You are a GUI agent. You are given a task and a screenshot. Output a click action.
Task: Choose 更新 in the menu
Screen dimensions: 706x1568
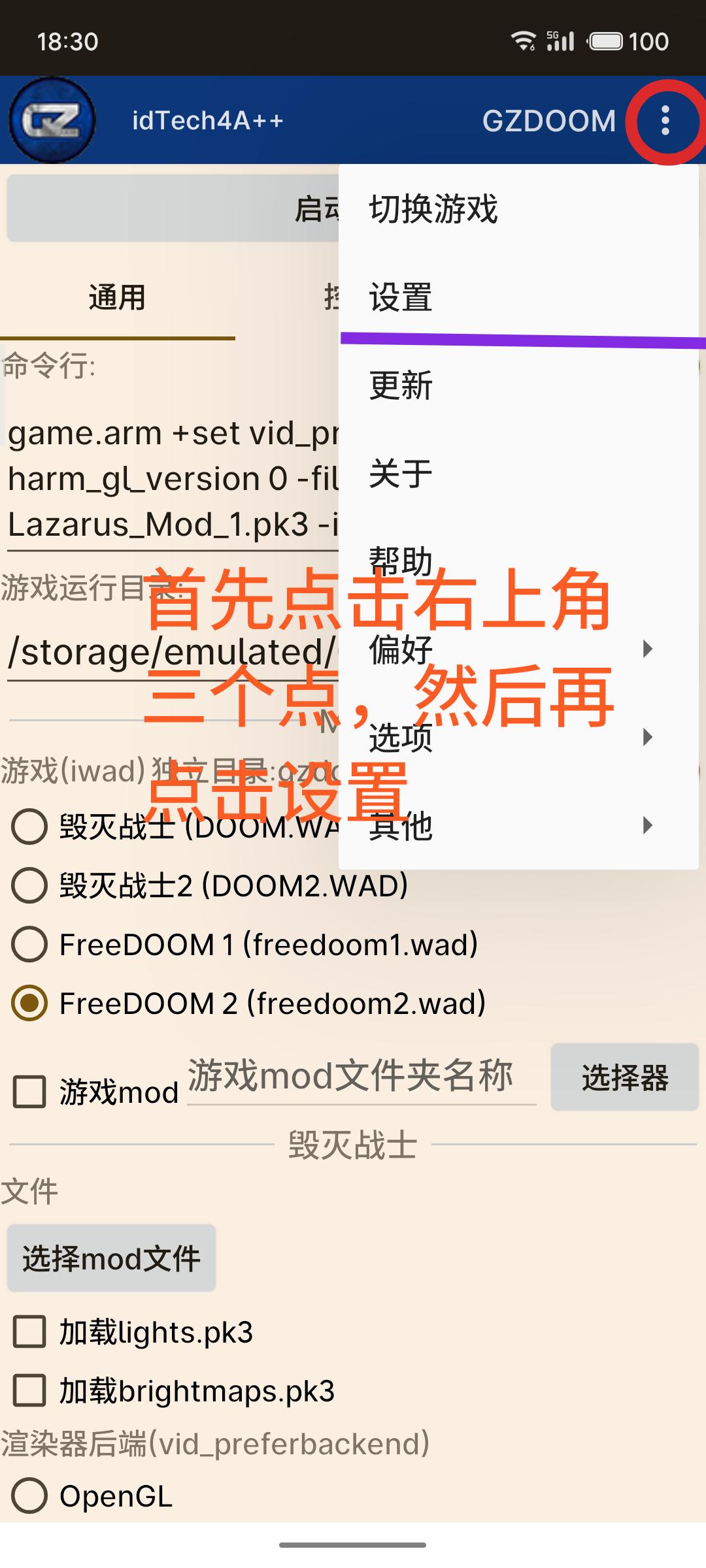point(401,385)
